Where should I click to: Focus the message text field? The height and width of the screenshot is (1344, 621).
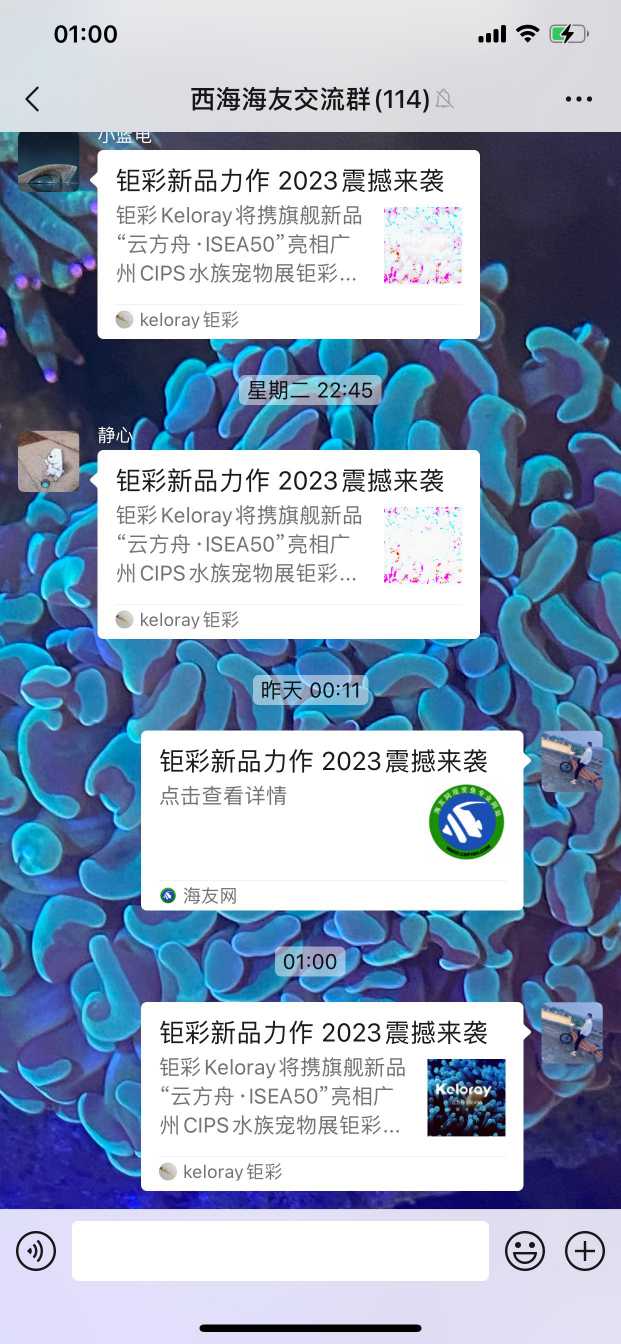pyautogui.click(x=280, y=1250)
